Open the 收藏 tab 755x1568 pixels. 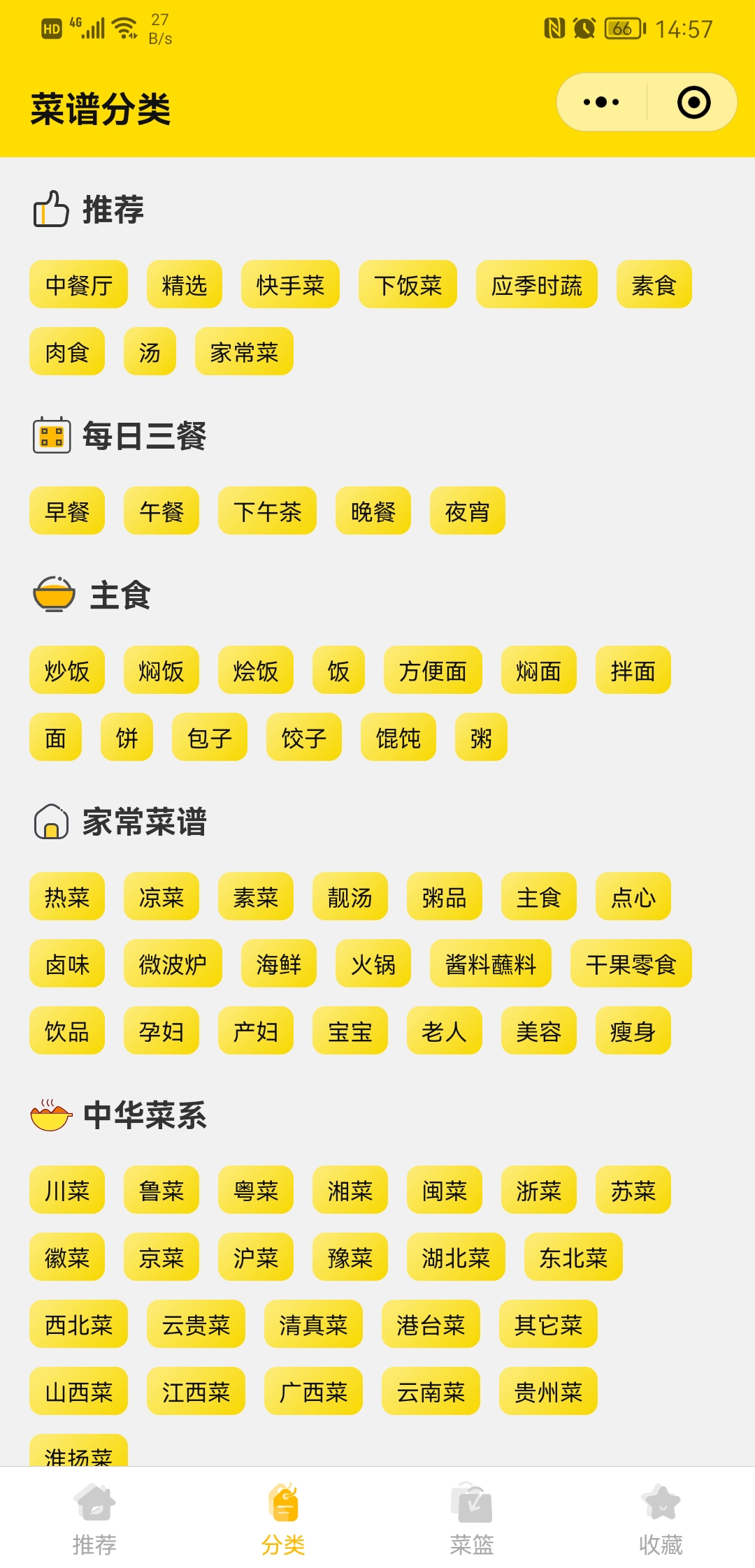point(661,1518)
